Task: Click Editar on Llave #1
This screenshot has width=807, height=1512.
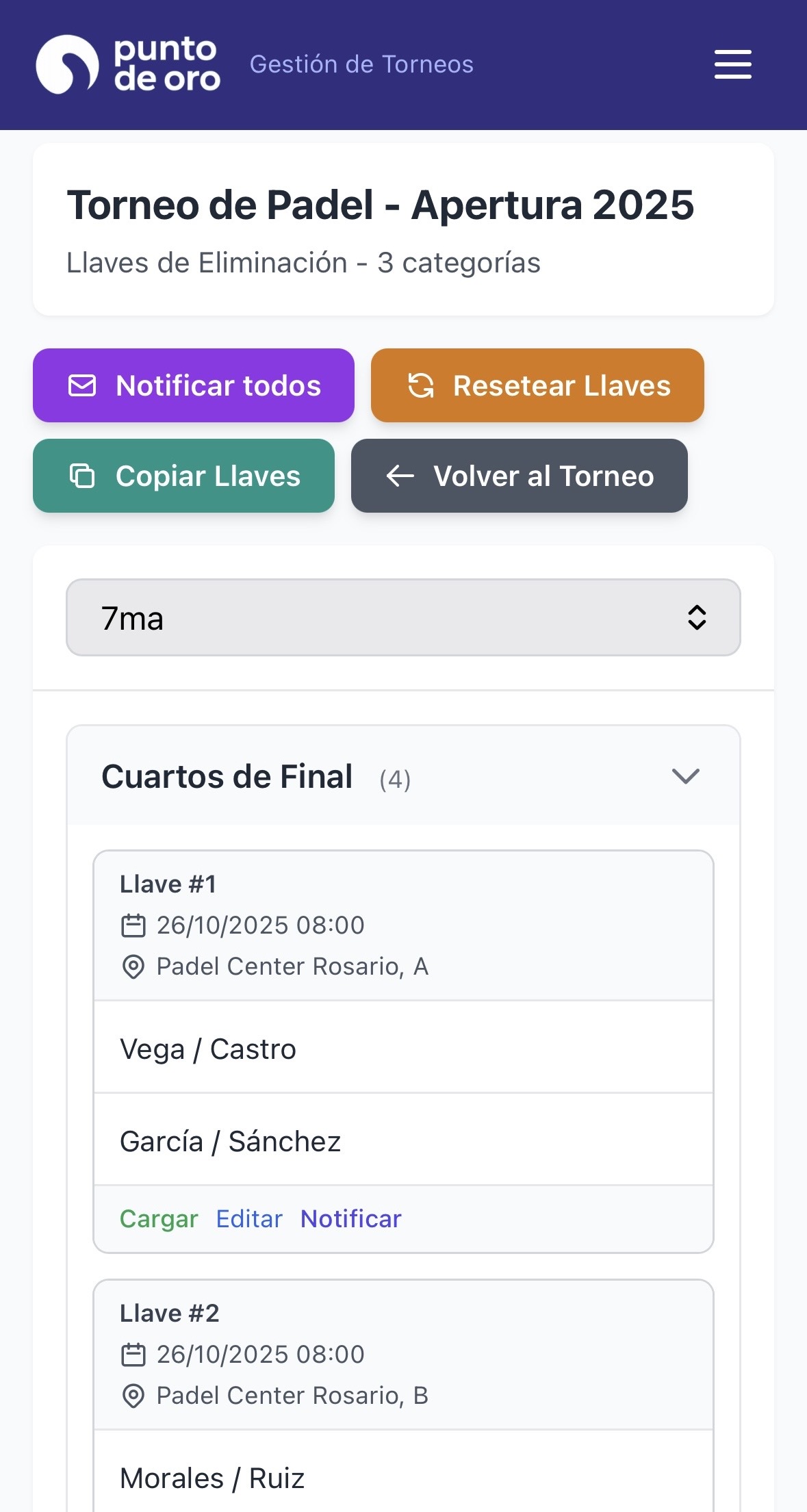Action: (249, 1218)
